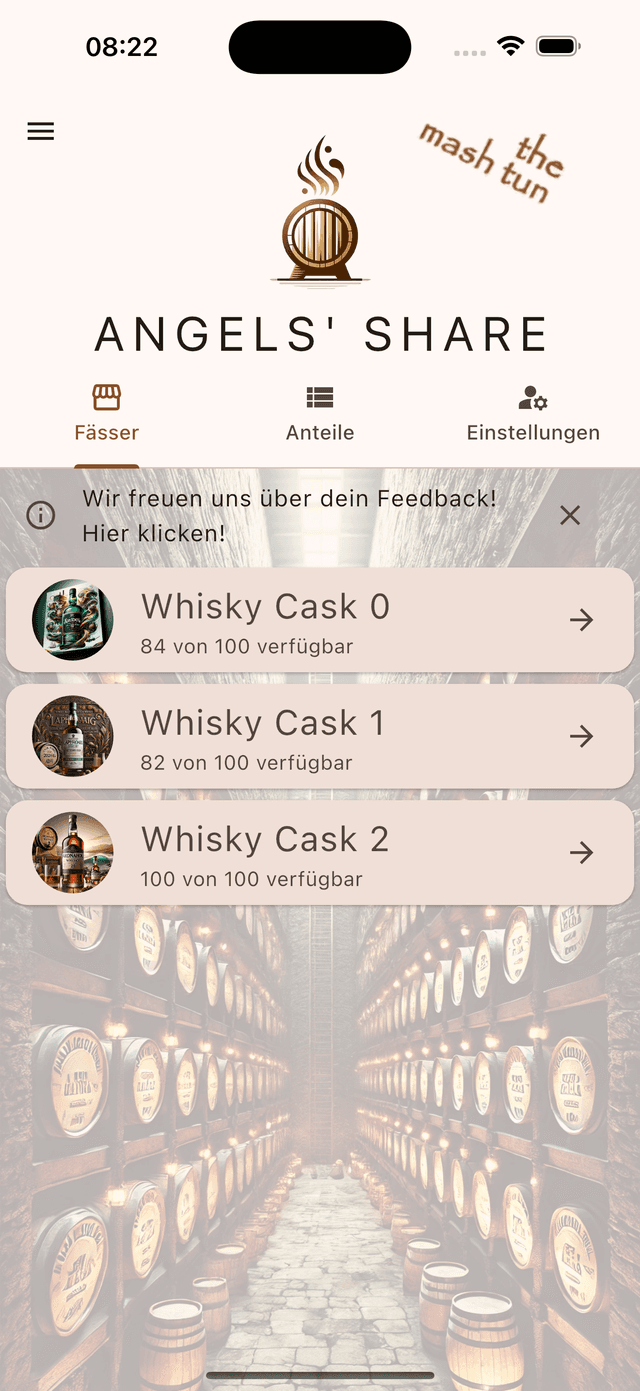Select the Whisky Cask 1 row
Image resolution: width=640 pixels, height=1391 pixels.
[320, 737]
